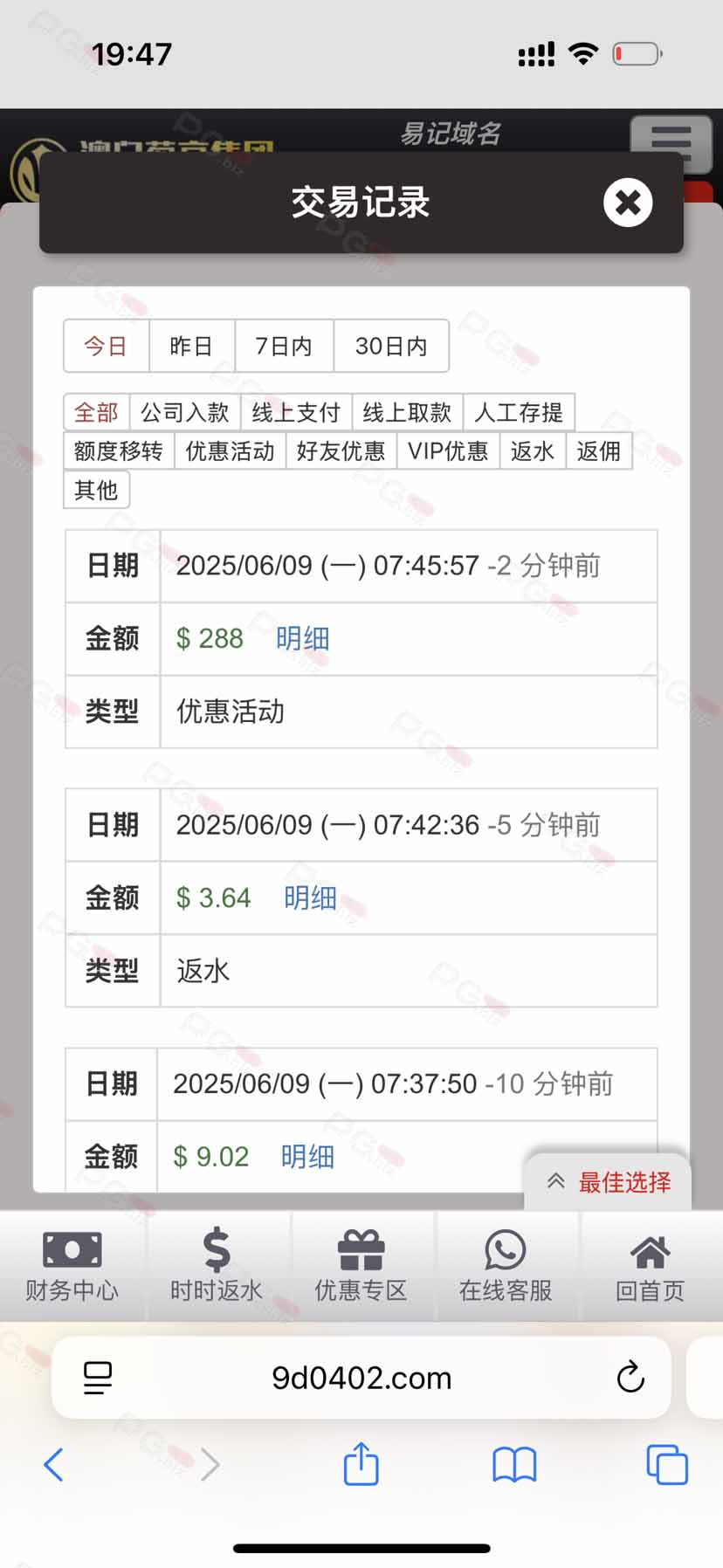This screenshot has height=1568, width=723.
Task: Filter records by 公司入款
Action: tap(185, 412)
